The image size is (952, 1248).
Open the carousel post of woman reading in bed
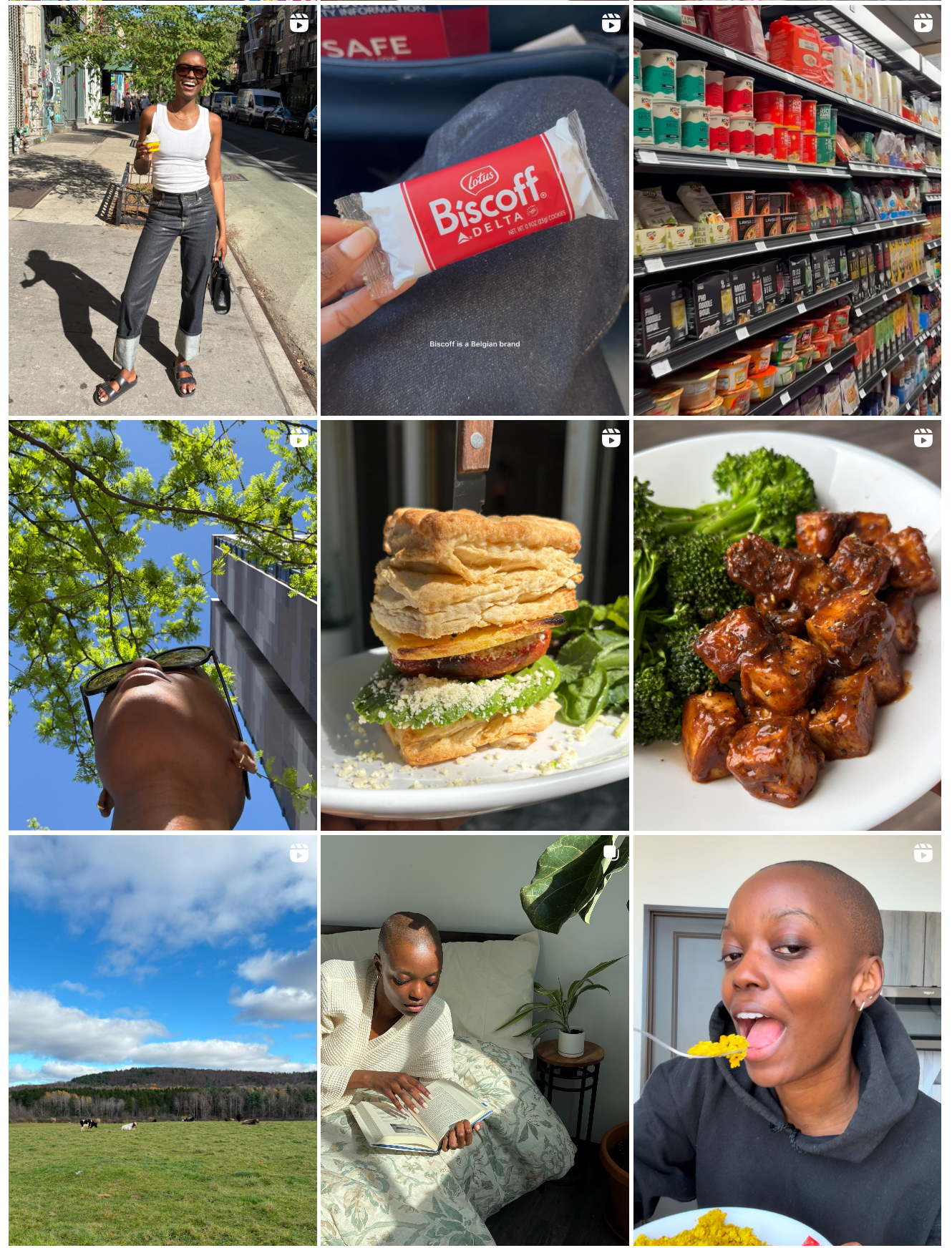(x=475, y=1040)
